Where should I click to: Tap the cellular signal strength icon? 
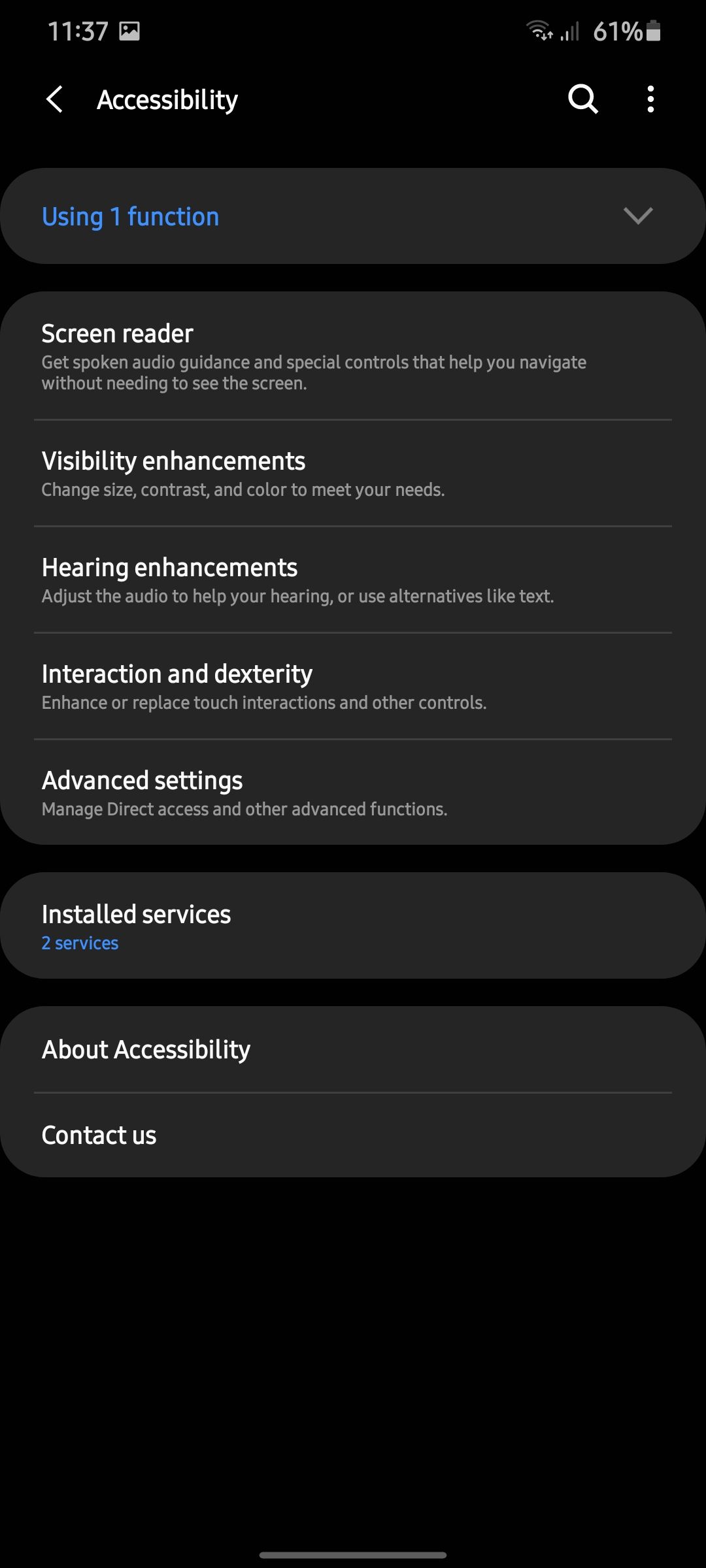click(x=570, y=31)
